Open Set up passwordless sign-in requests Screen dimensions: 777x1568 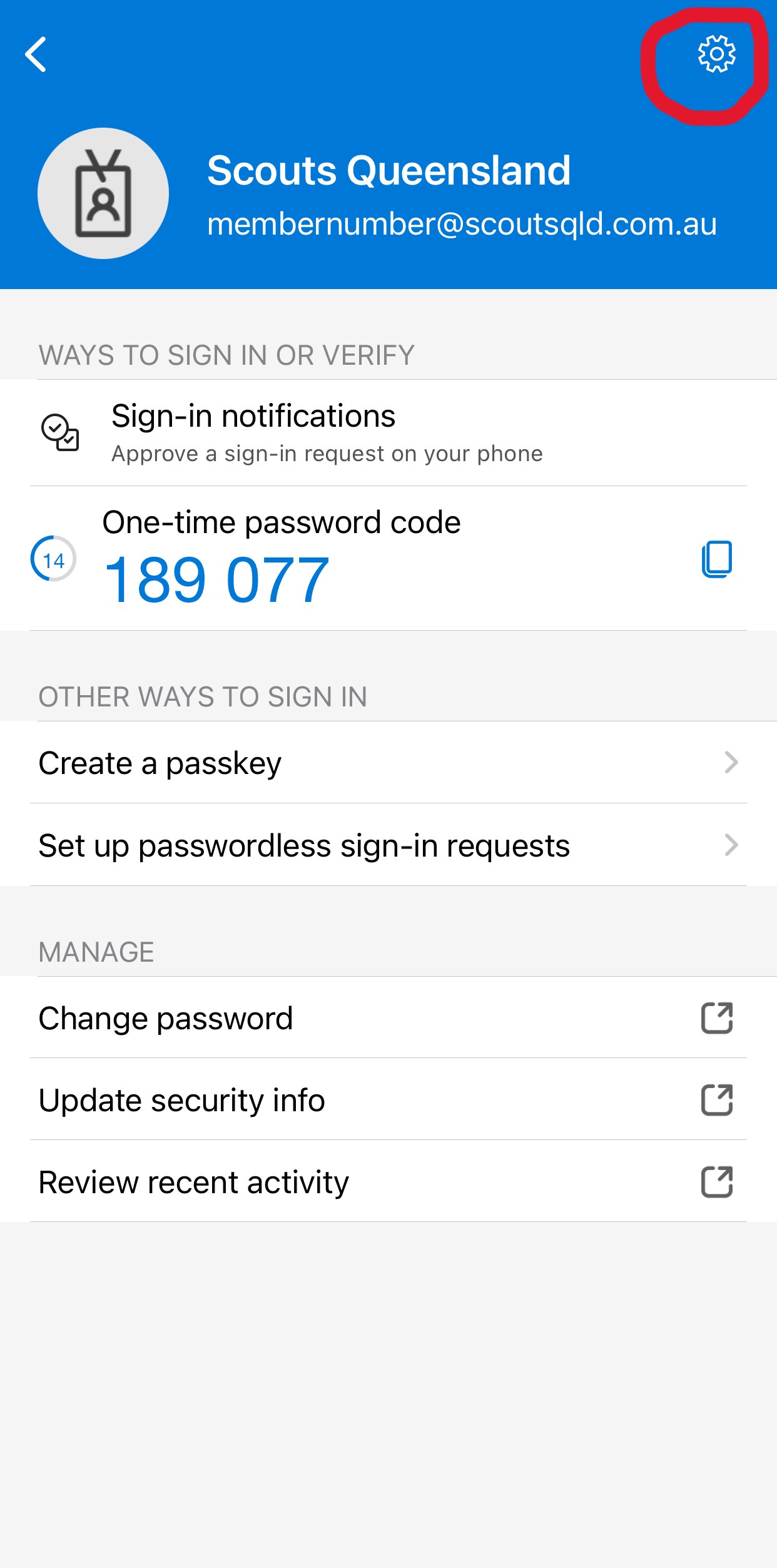pyautogui.click(x=388, y=845)
